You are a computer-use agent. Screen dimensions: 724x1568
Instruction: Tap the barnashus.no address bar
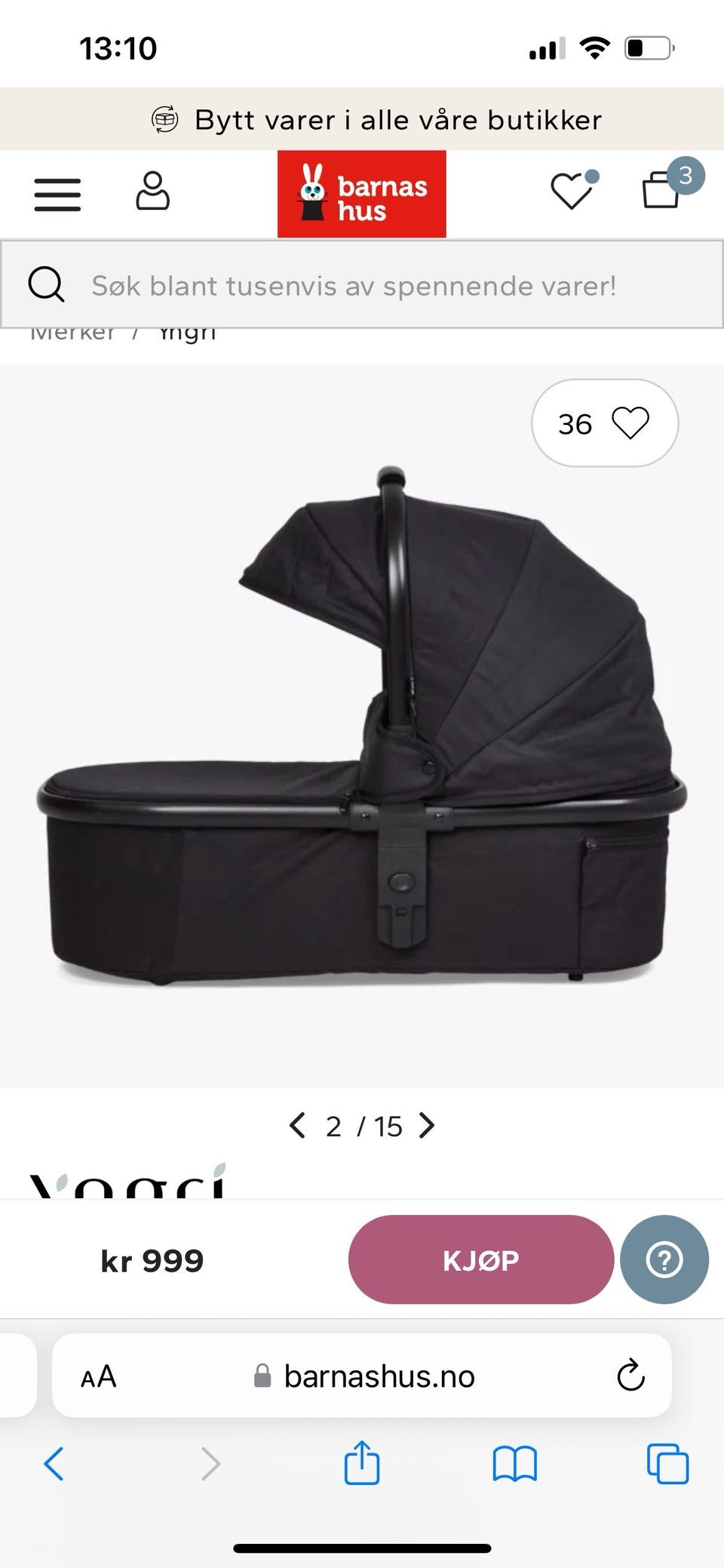tap(362, 1376)
